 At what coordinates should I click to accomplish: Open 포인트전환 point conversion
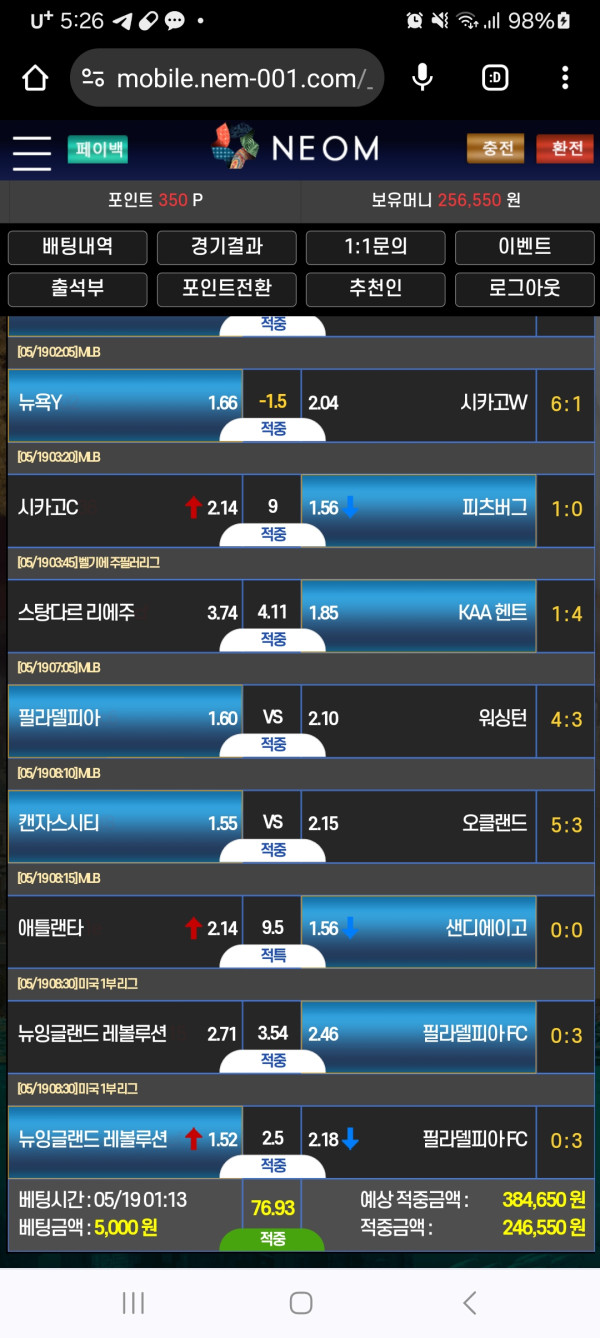[227, 289]
